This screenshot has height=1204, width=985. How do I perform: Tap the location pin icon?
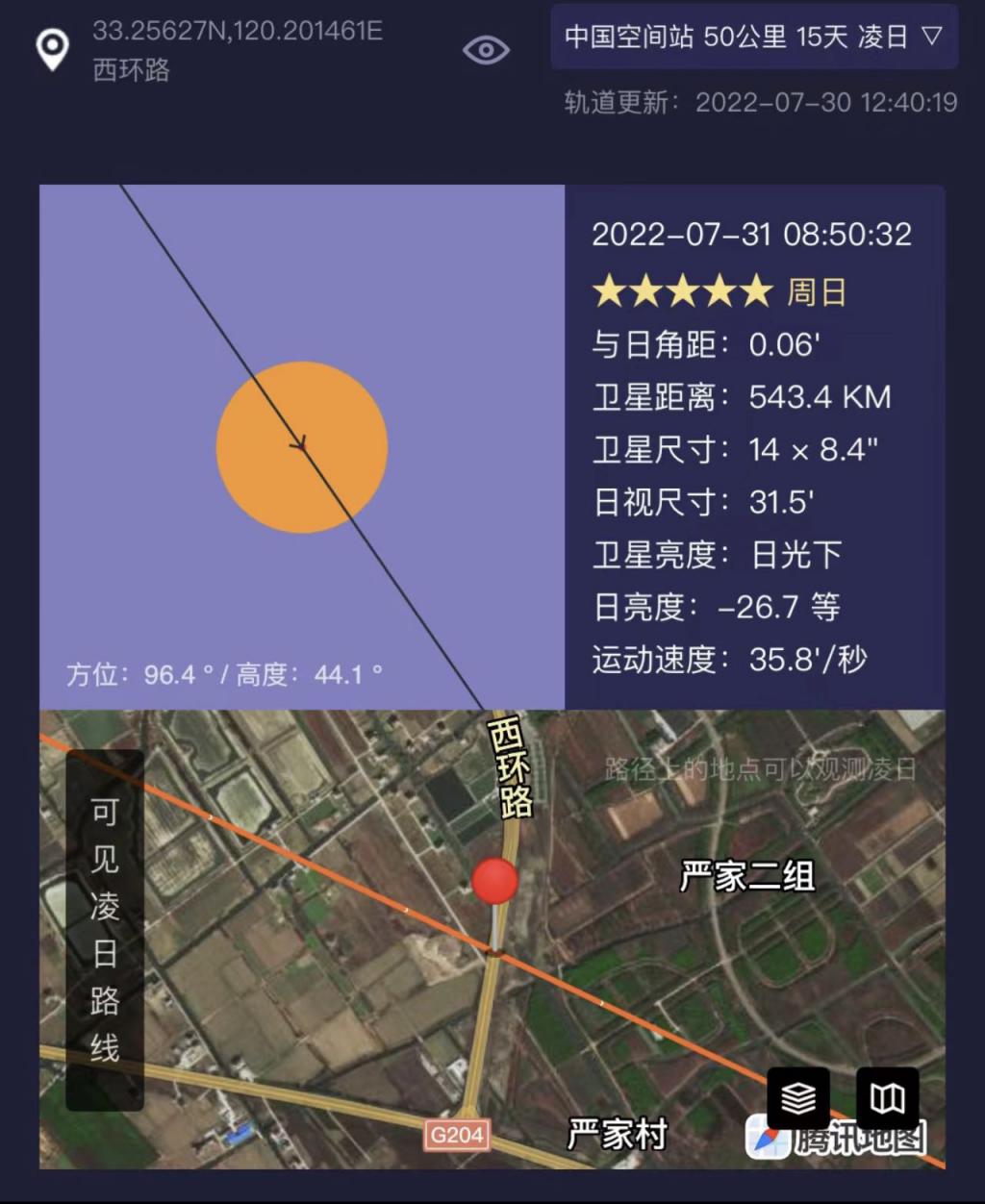pyautogui.click(x=52, y=50)
